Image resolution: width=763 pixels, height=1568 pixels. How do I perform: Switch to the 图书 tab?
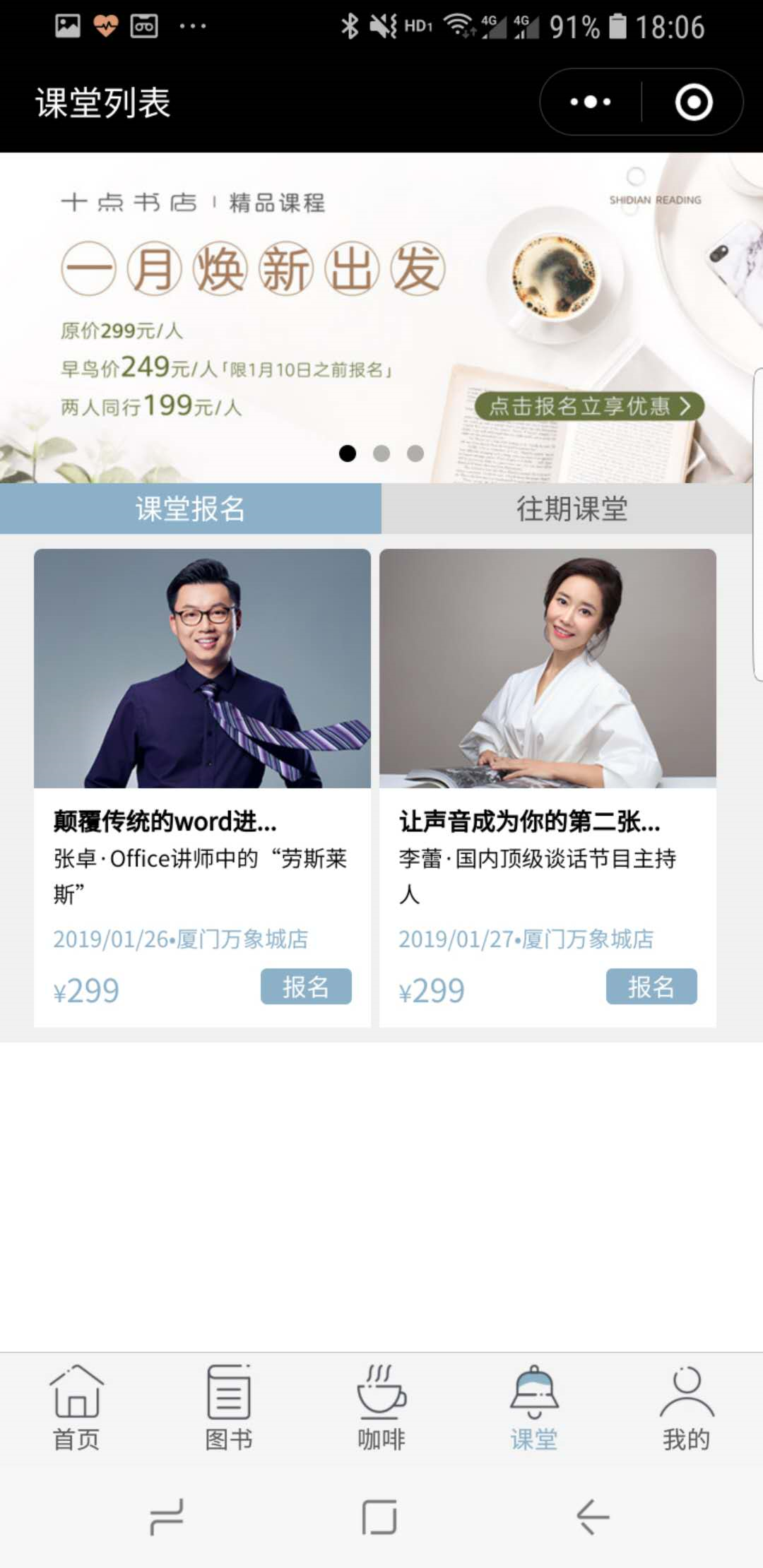point(229,1407)
